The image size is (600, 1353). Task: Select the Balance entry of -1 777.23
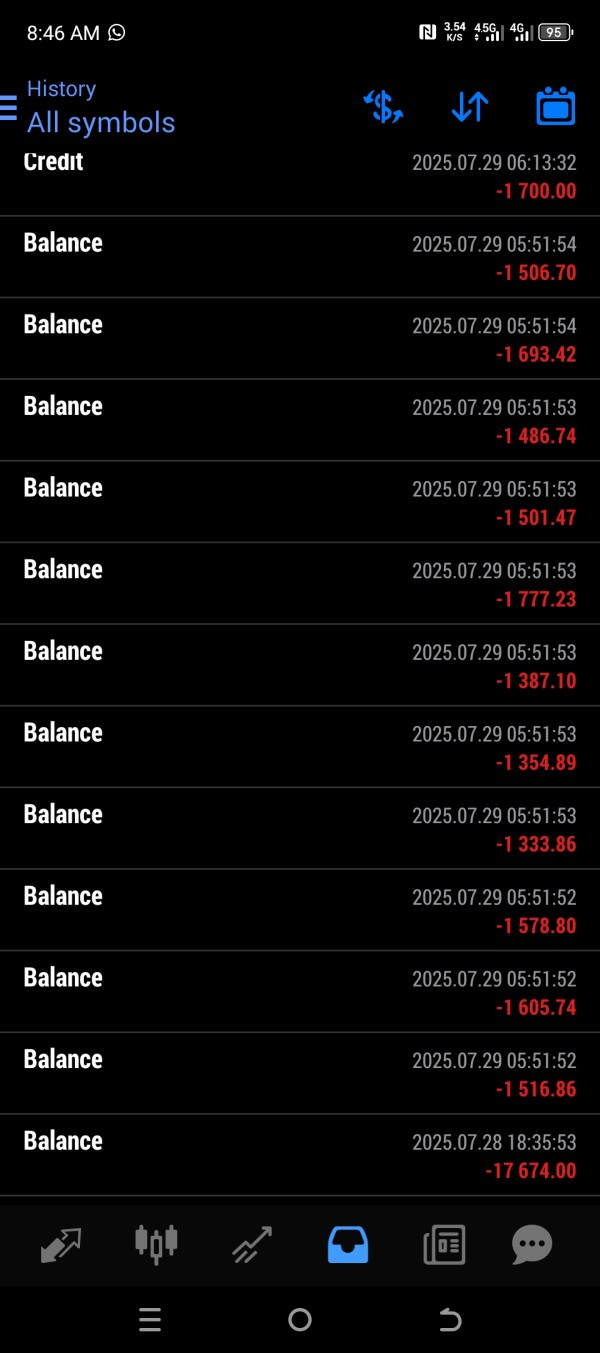click(300, 584)
